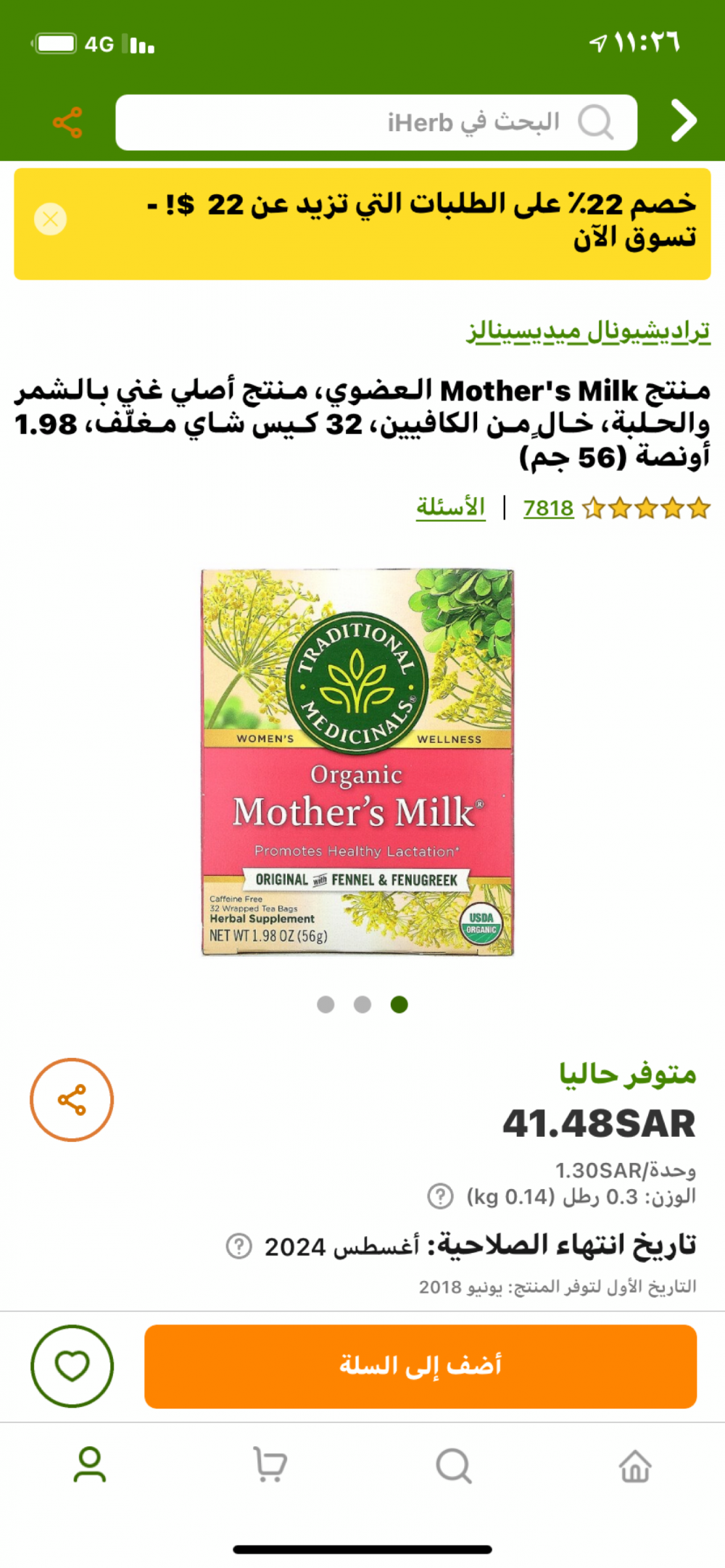This screenshot has width=725, height=1568.
Task: View the 7818 customer reviews
Action: tap(548, 508)
